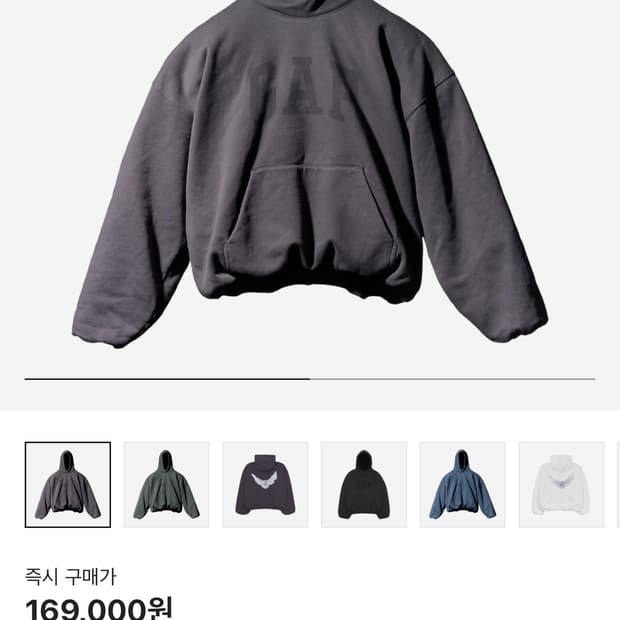Show the dark hoodie back with white dove
This screenshot has width=620, height=620.
[x=265, y=485]
